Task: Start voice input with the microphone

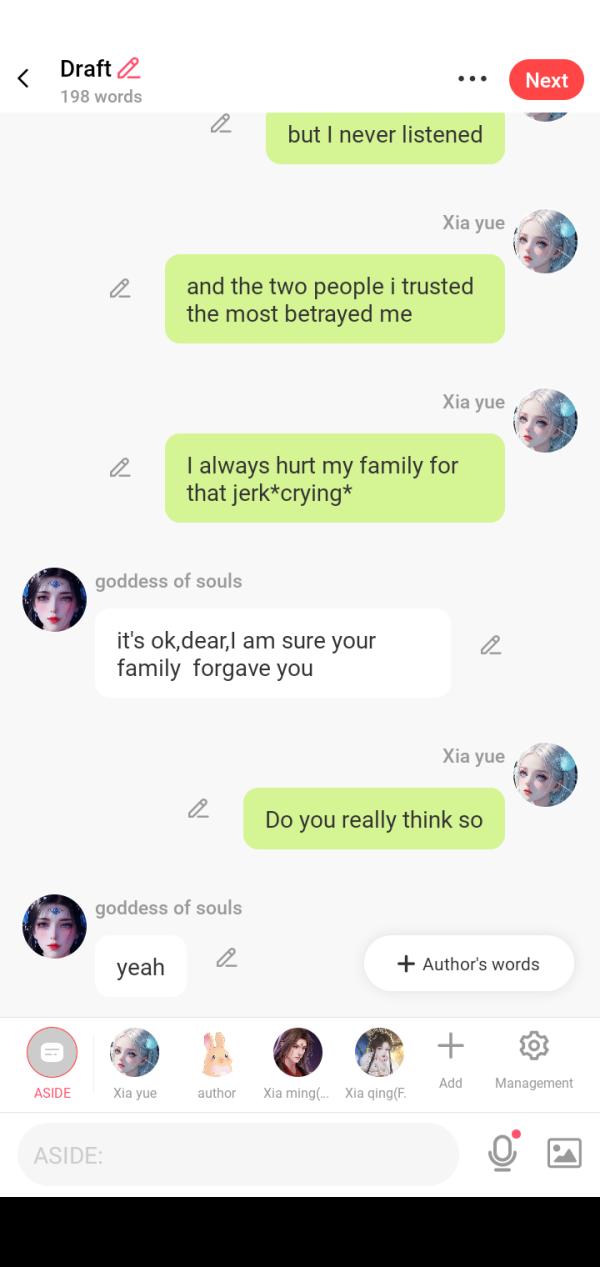Action: [502, 1154]
